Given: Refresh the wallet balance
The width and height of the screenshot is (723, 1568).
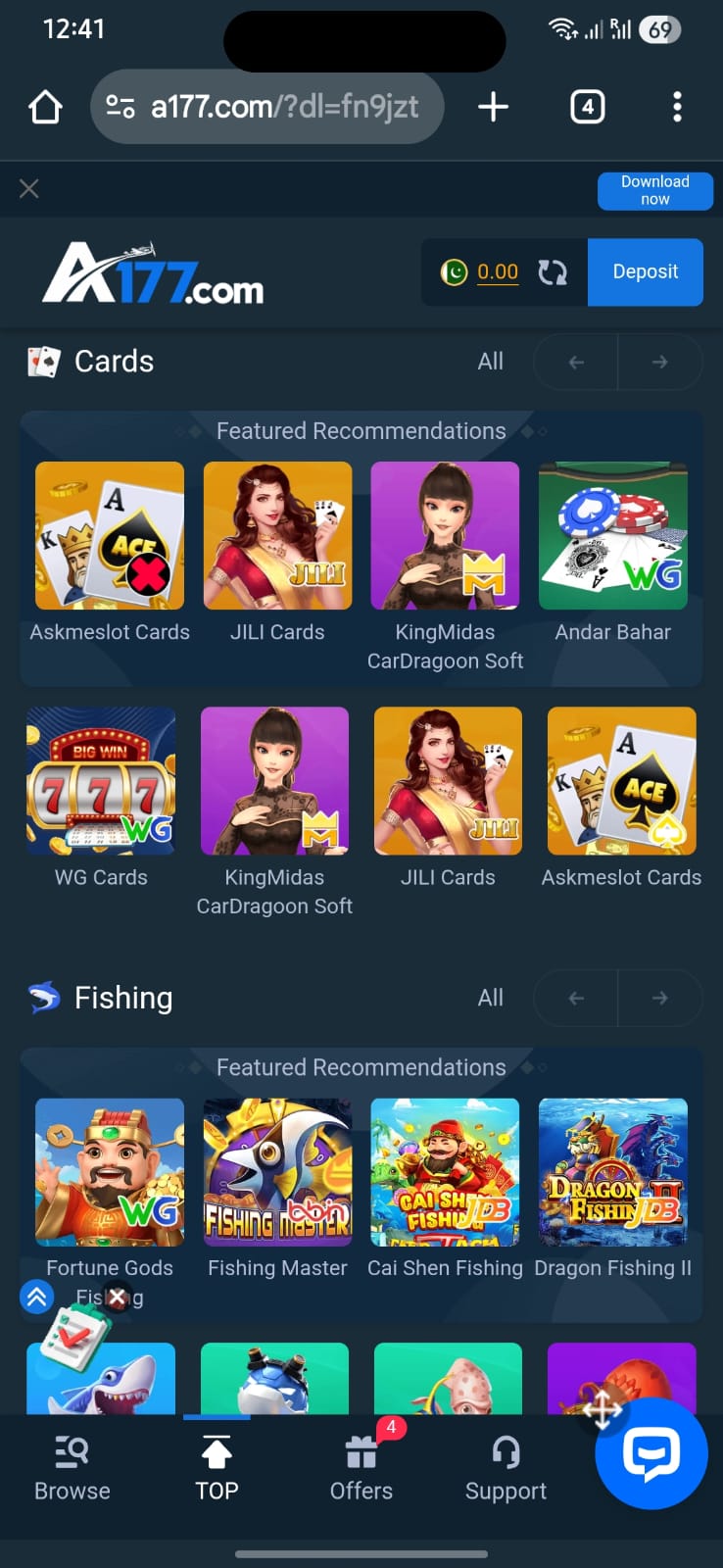Looking at the screenshot, I should click(x=553, y=272).
